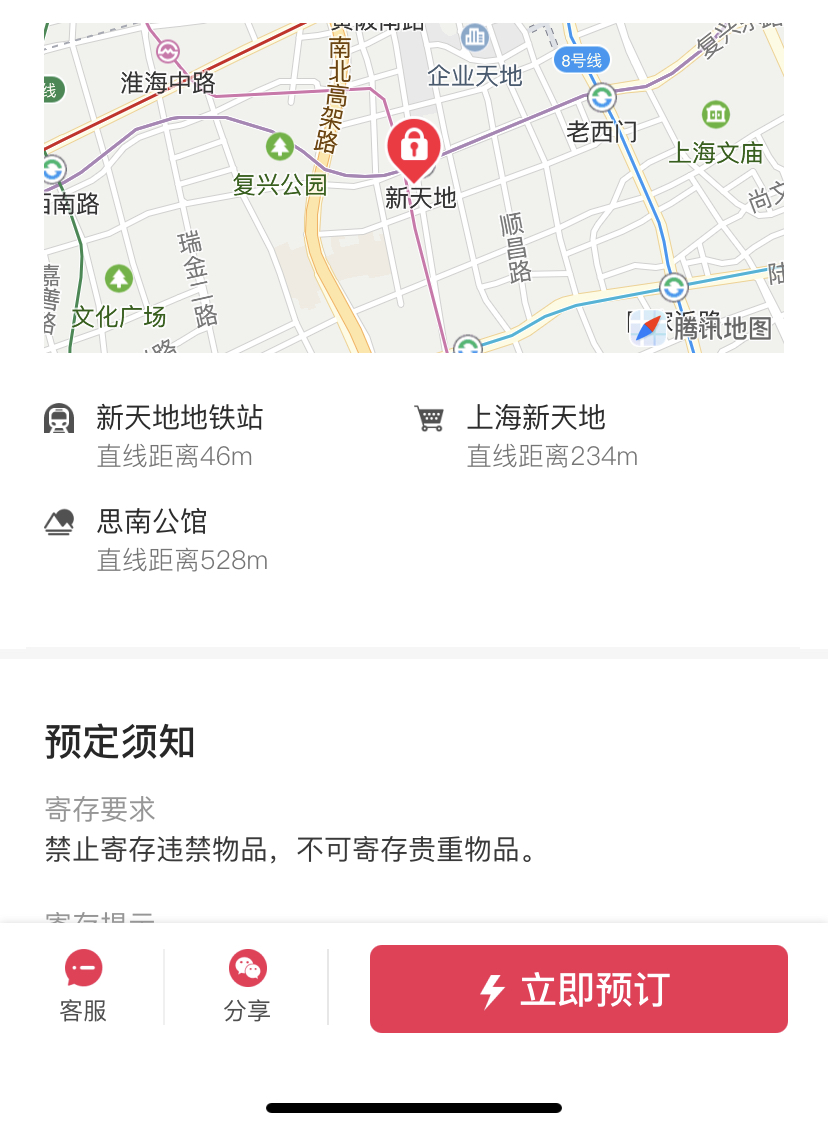
Task: Click the 上海文庙 green icon on map
Action: (x=716, y=114)
